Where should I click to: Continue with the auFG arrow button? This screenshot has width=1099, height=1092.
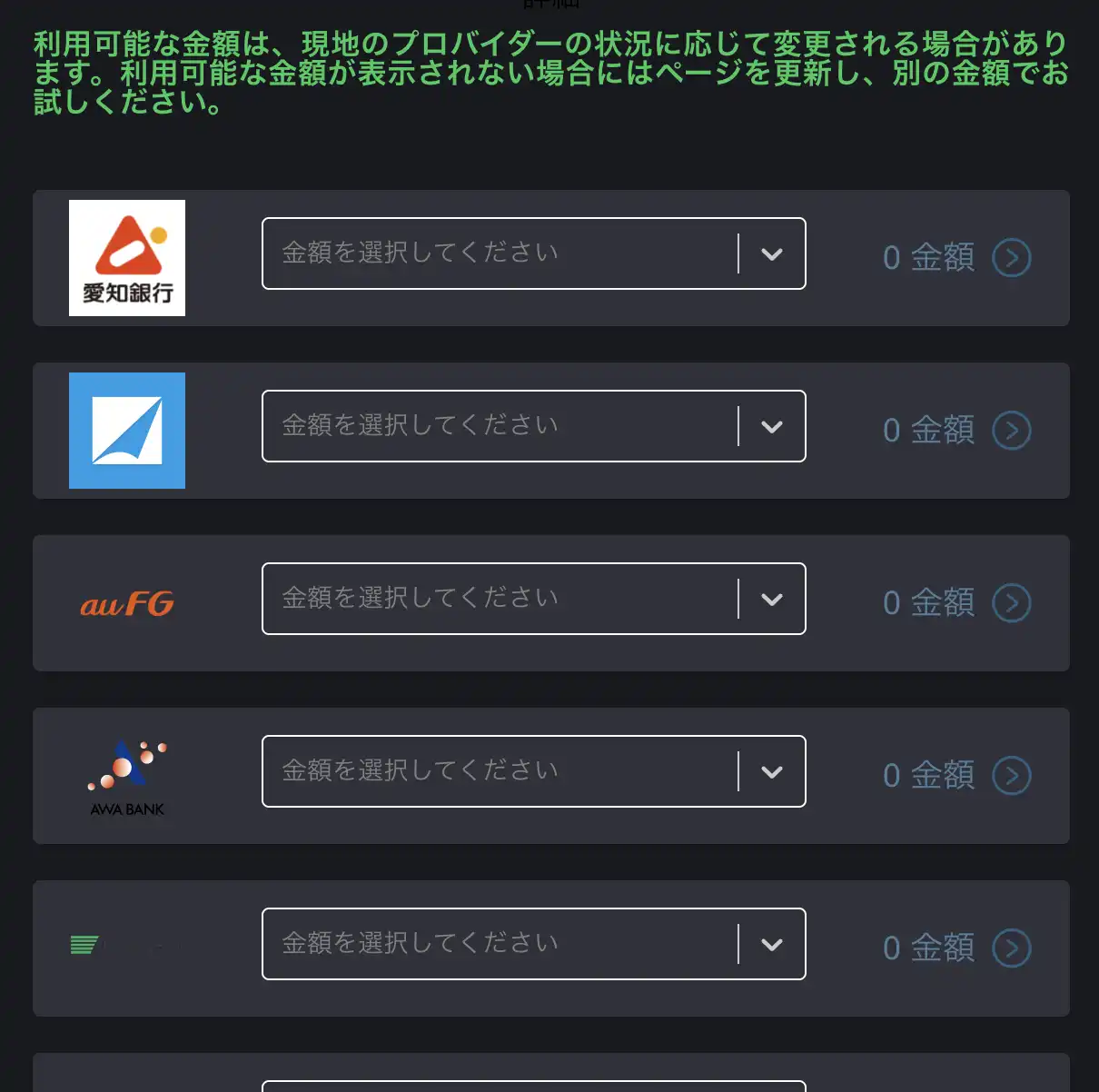pos(1011,603)
